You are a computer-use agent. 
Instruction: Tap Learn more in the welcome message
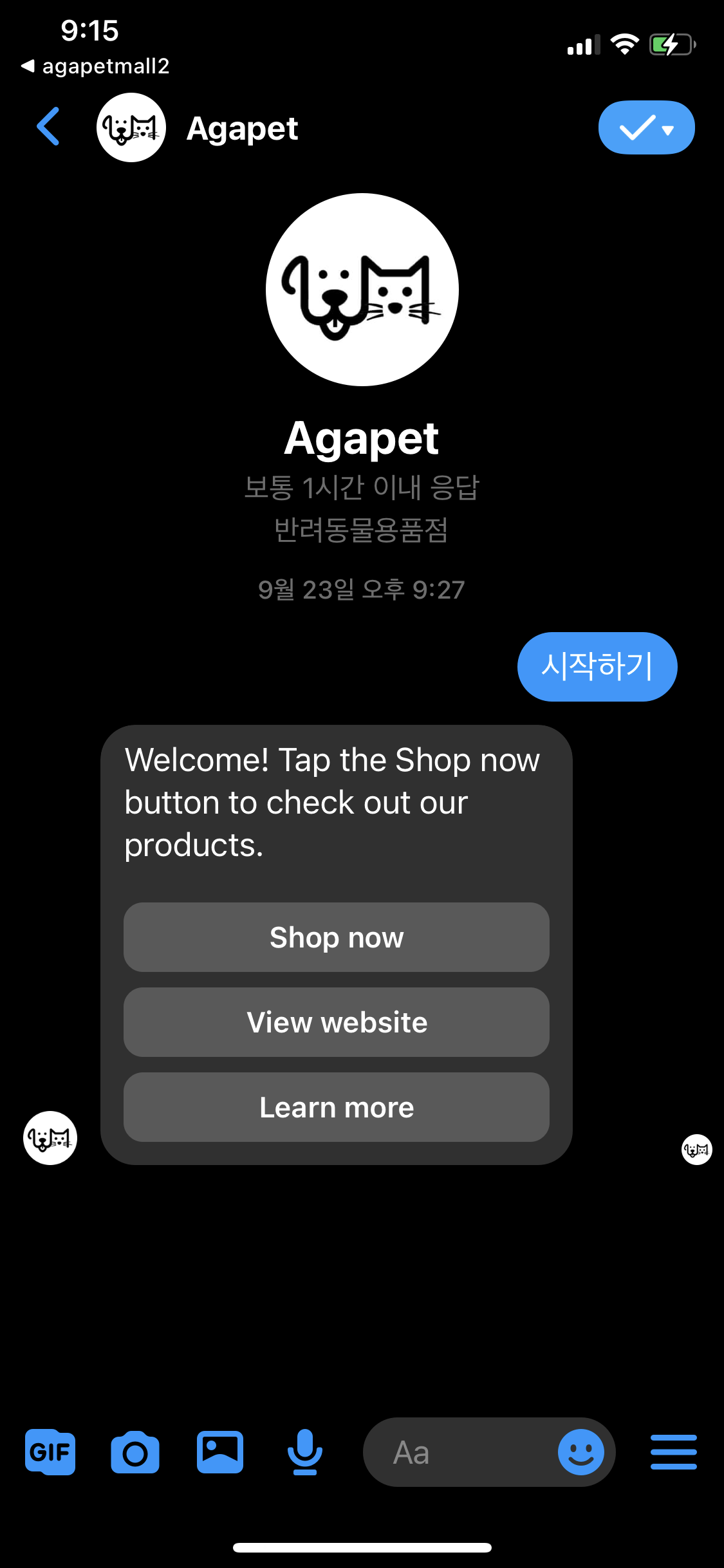(336, 1107)
